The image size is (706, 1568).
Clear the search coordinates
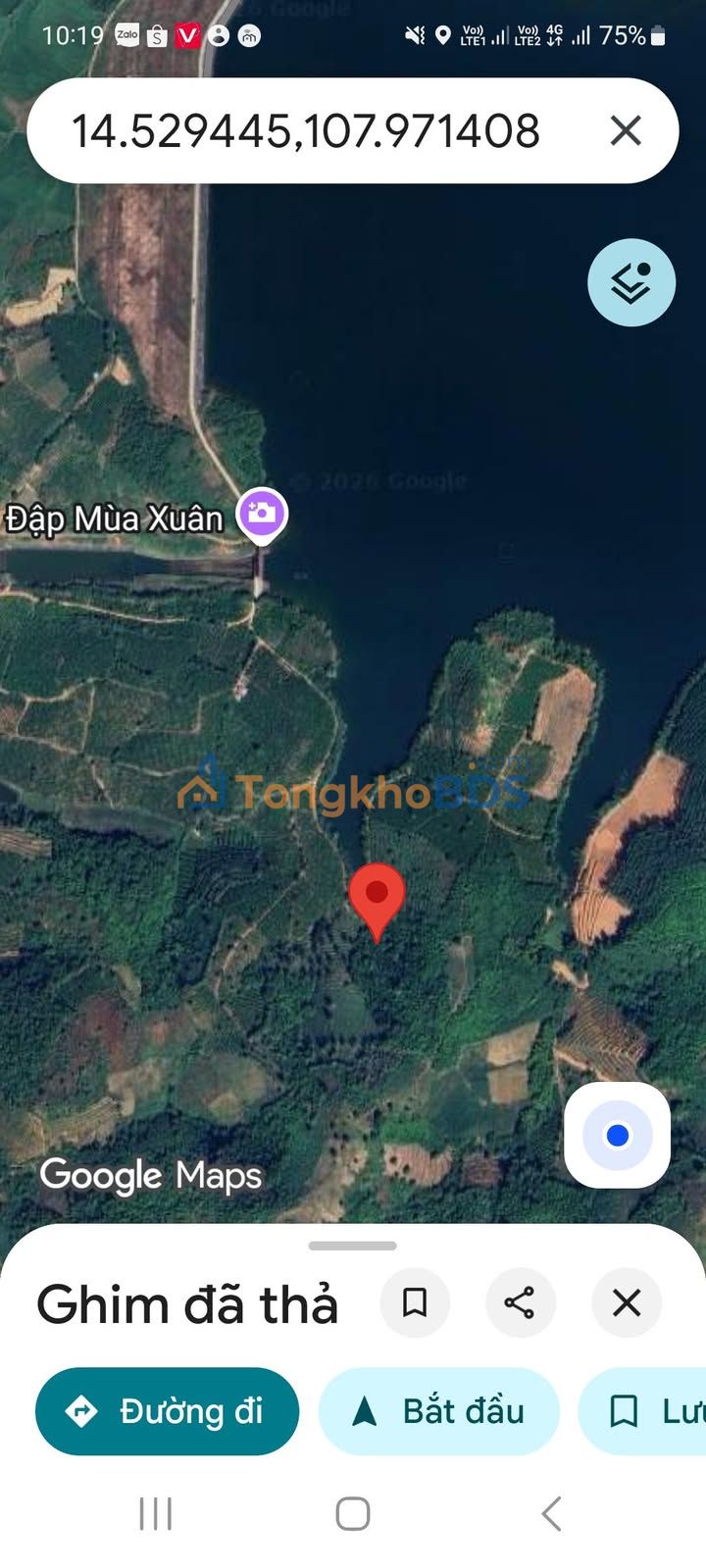(626, 130)
